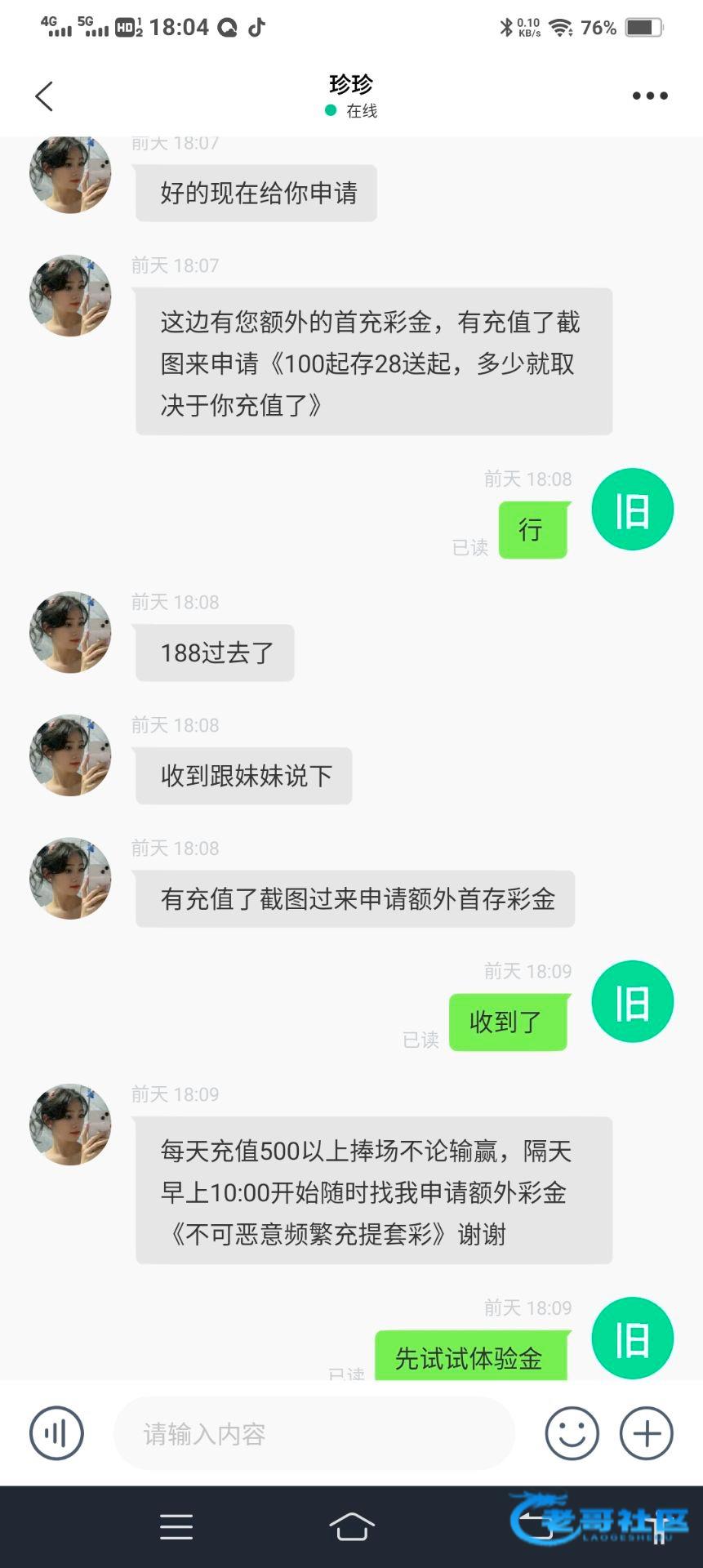
Task: View 珍珍's avatar beside the 188过去了 message
Action: point(70,632)
